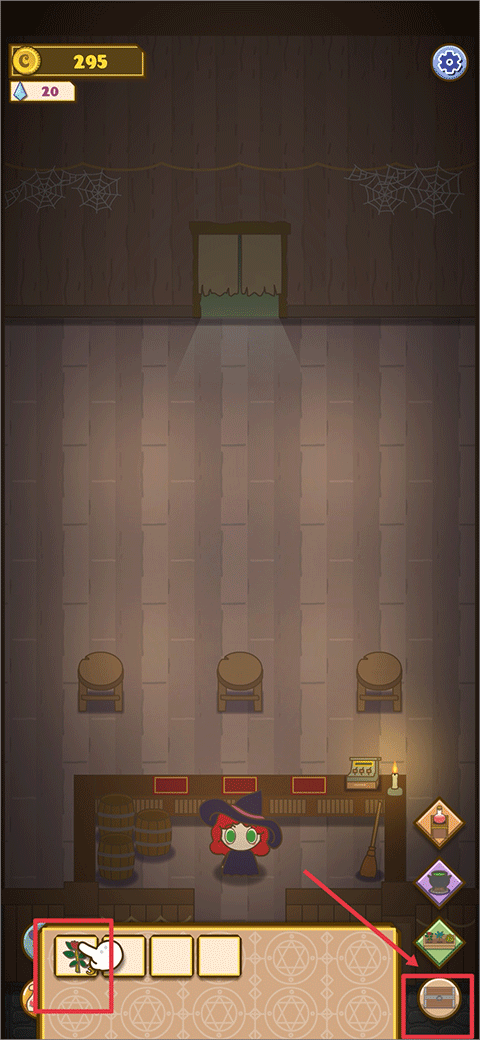This screenshot has width=480, height=1040.
Task: Open the settings gear
Action: click(450, 62)
